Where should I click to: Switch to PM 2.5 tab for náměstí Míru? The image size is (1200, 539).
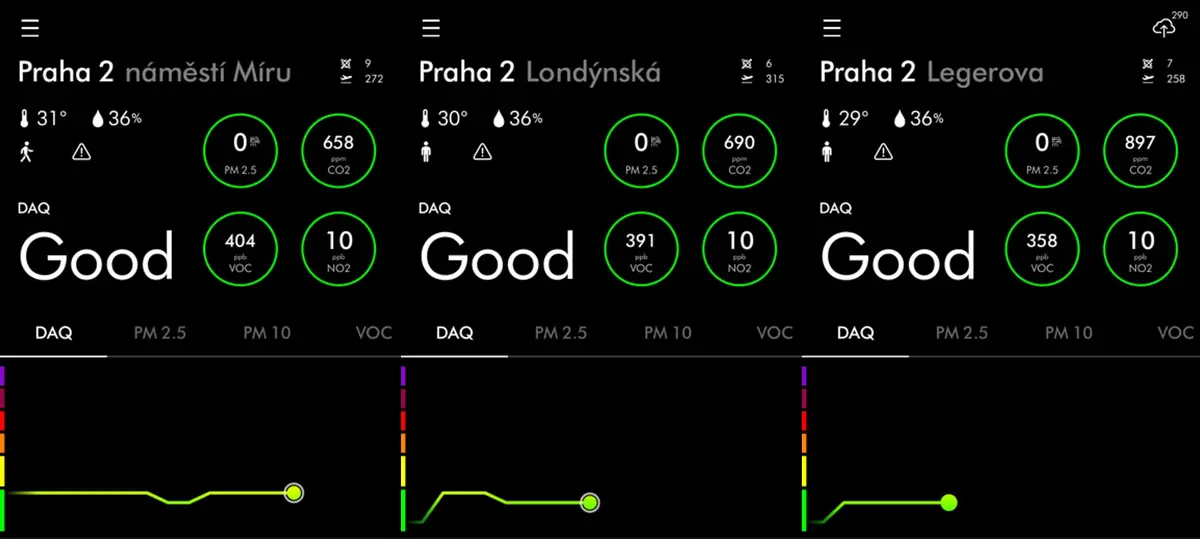click(160, 333)
